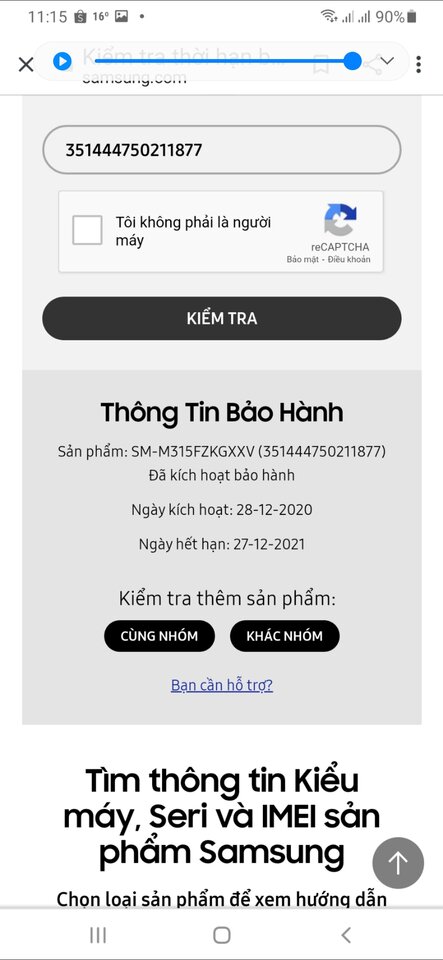Close the browser tab with the X

click(26, 64)
